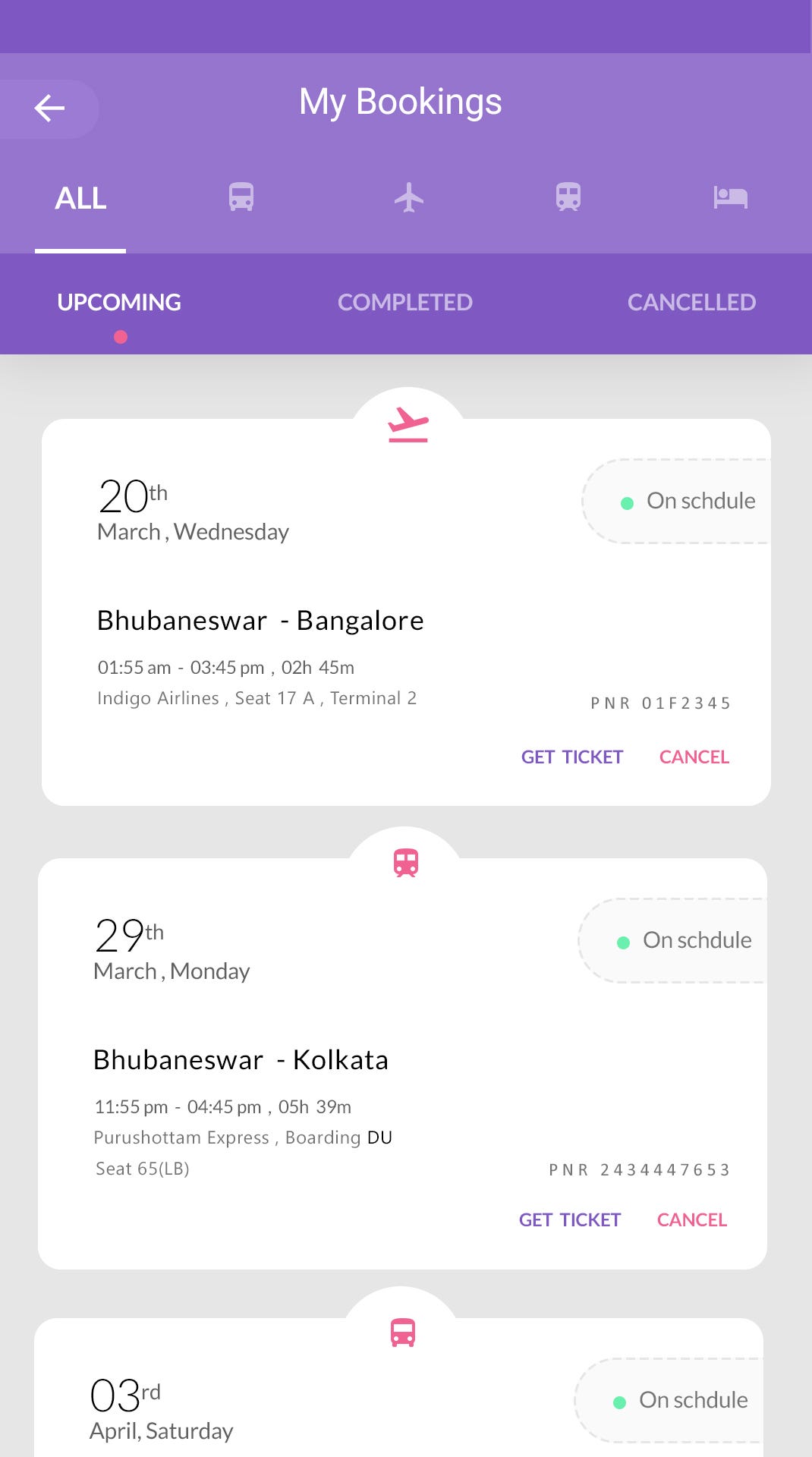Switch to the UPCOMING tab
The image size is (812, 1457).
point(119,303)
